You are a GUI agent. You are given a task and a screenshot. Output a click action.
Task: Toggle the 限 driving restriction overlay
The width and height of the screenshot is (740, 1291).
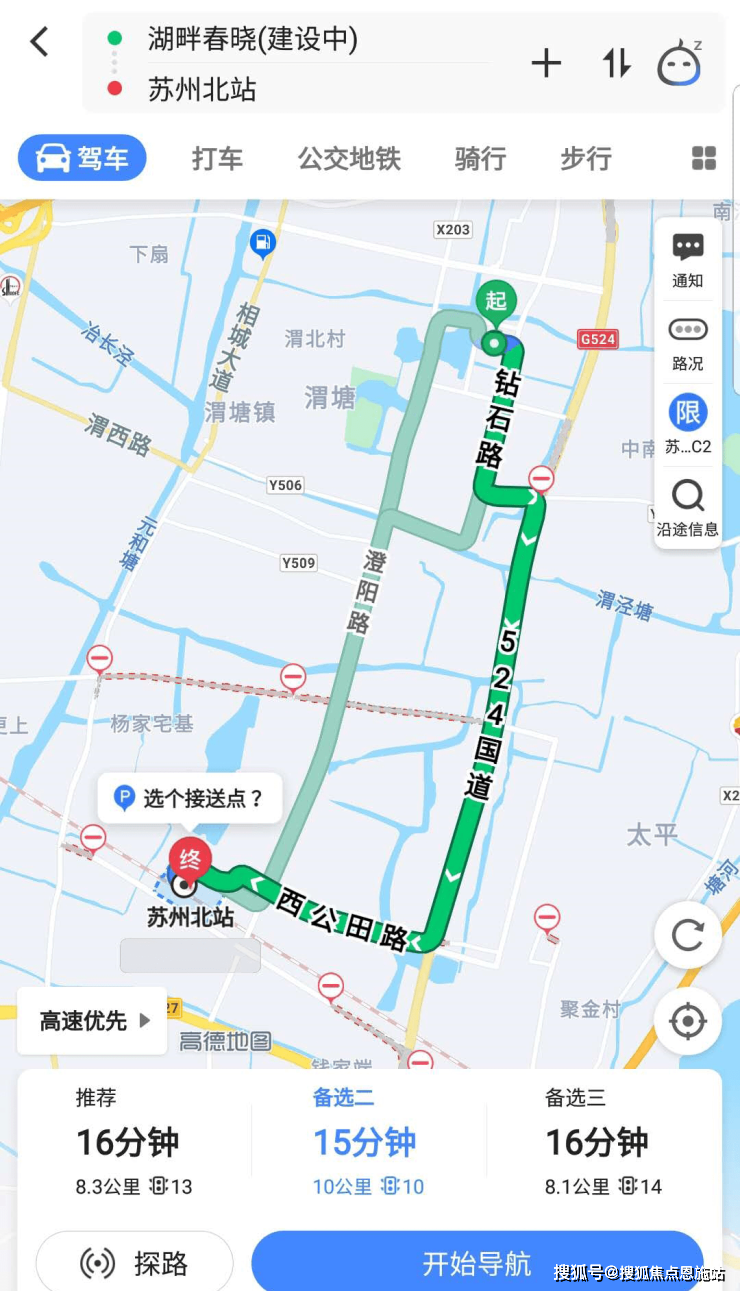point(687,411)
